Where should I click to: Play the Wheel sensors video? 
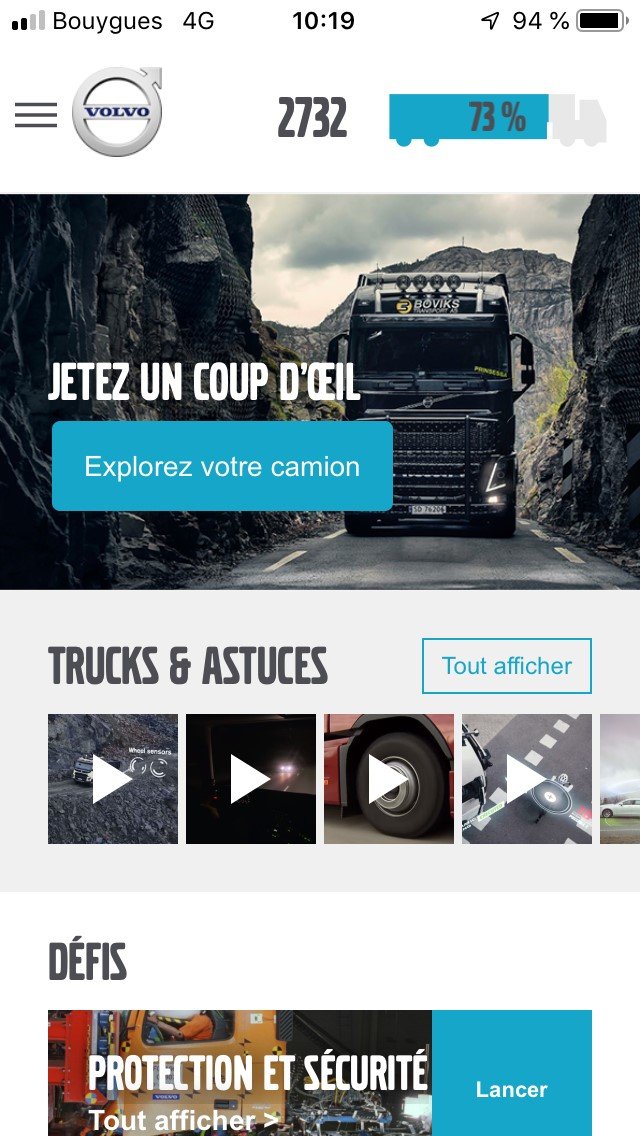pos(113,779)
